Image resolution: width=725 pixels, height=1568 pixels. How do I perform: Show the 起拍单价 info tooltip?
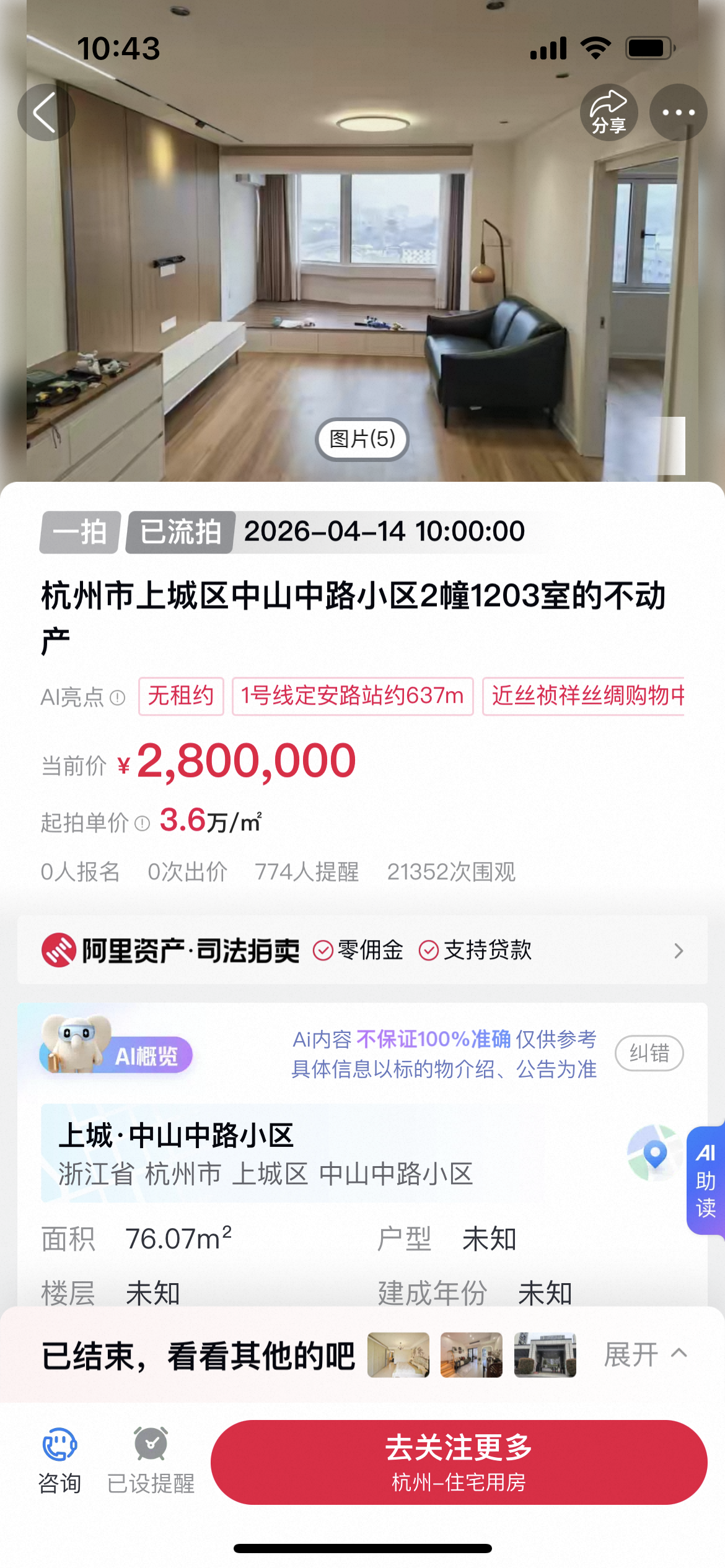pyautogui.click(x=143, y=823)
